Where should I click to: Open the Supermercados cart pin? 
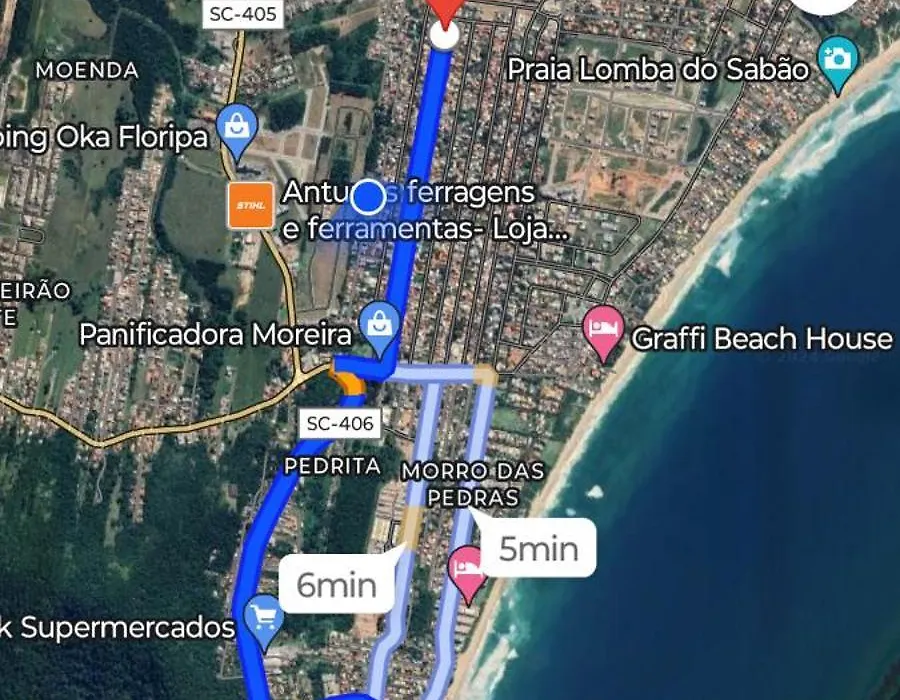[x=264, y=616]
